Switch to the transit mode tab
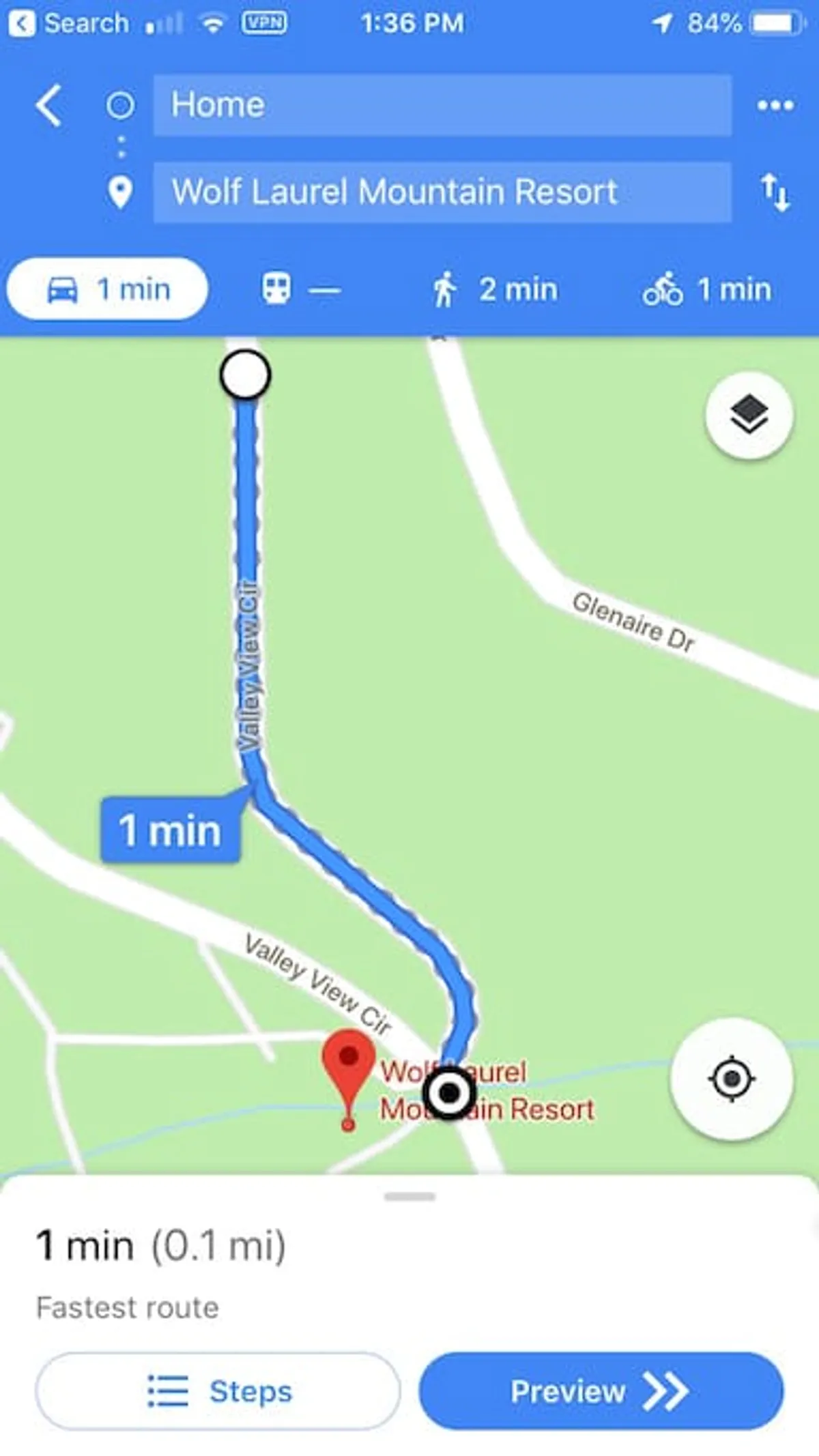This screenshot has height=1456, width=819. [301, 289]
